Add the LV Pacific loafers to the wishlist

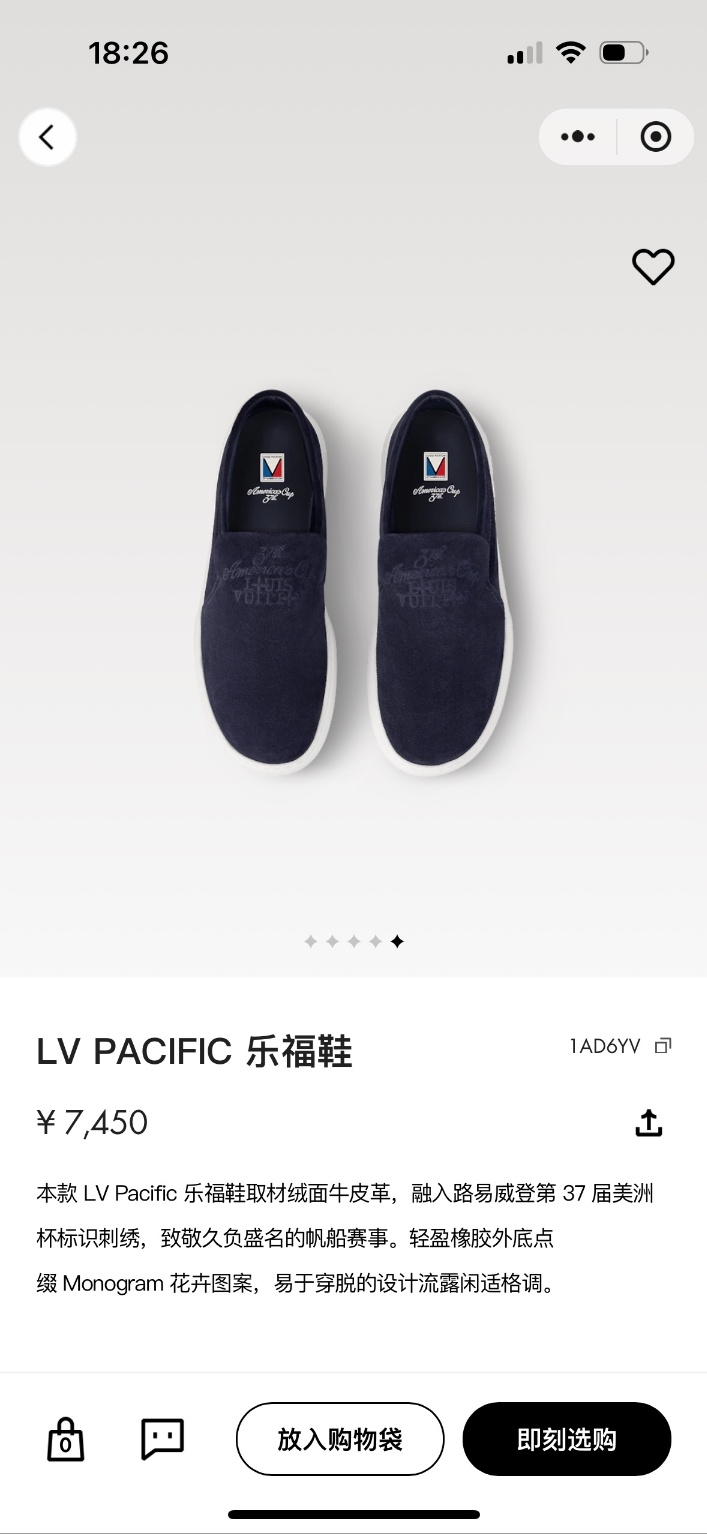pos(653,267)
